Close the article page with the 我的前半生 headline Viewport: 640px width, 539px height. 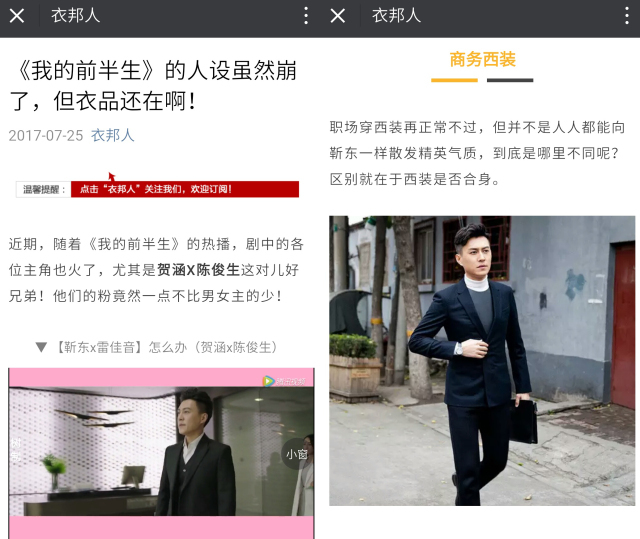point(17,15)
